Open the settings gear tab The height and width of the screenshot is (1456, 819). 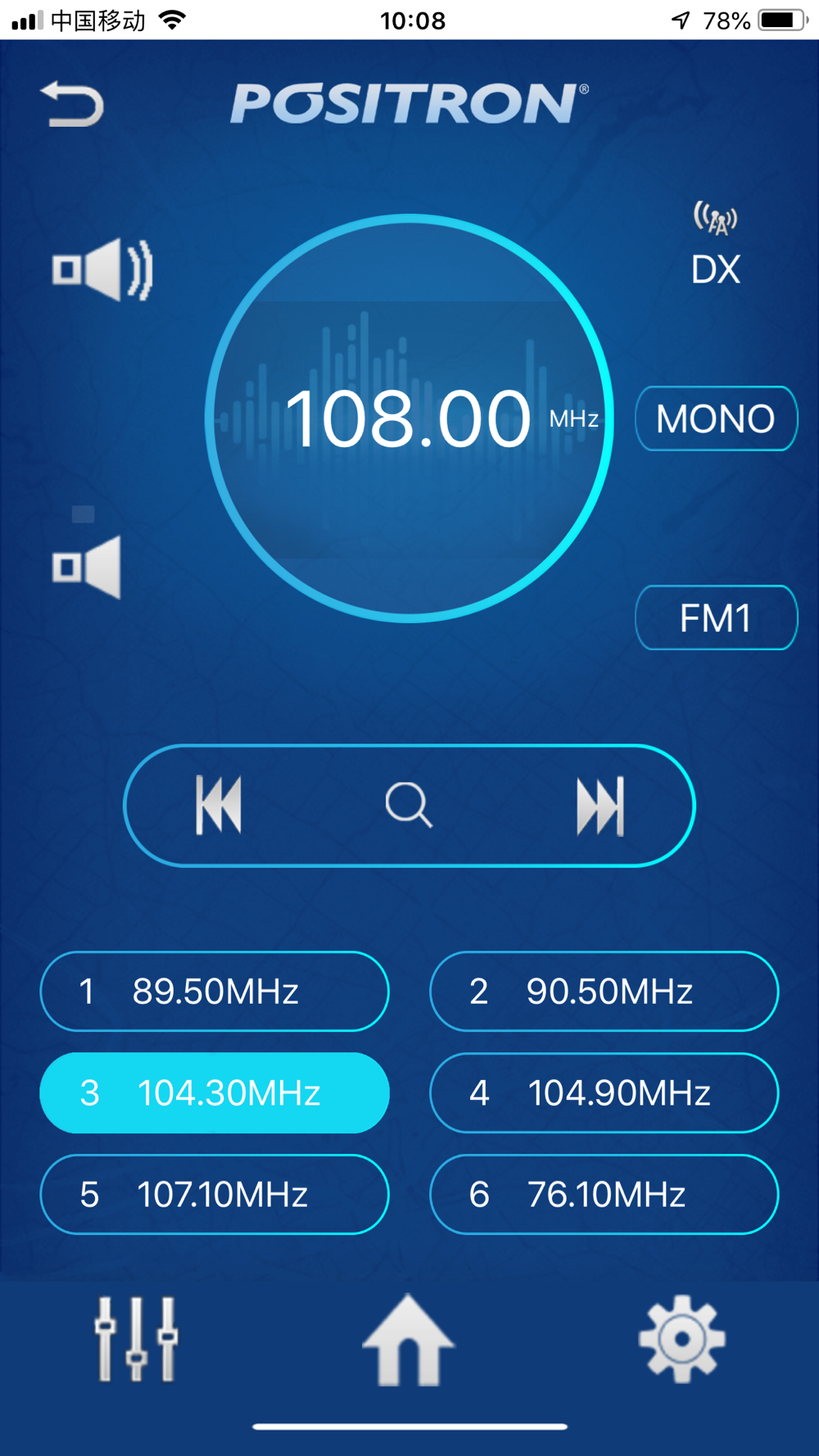pyautogui.click(x=681, y=1340)
